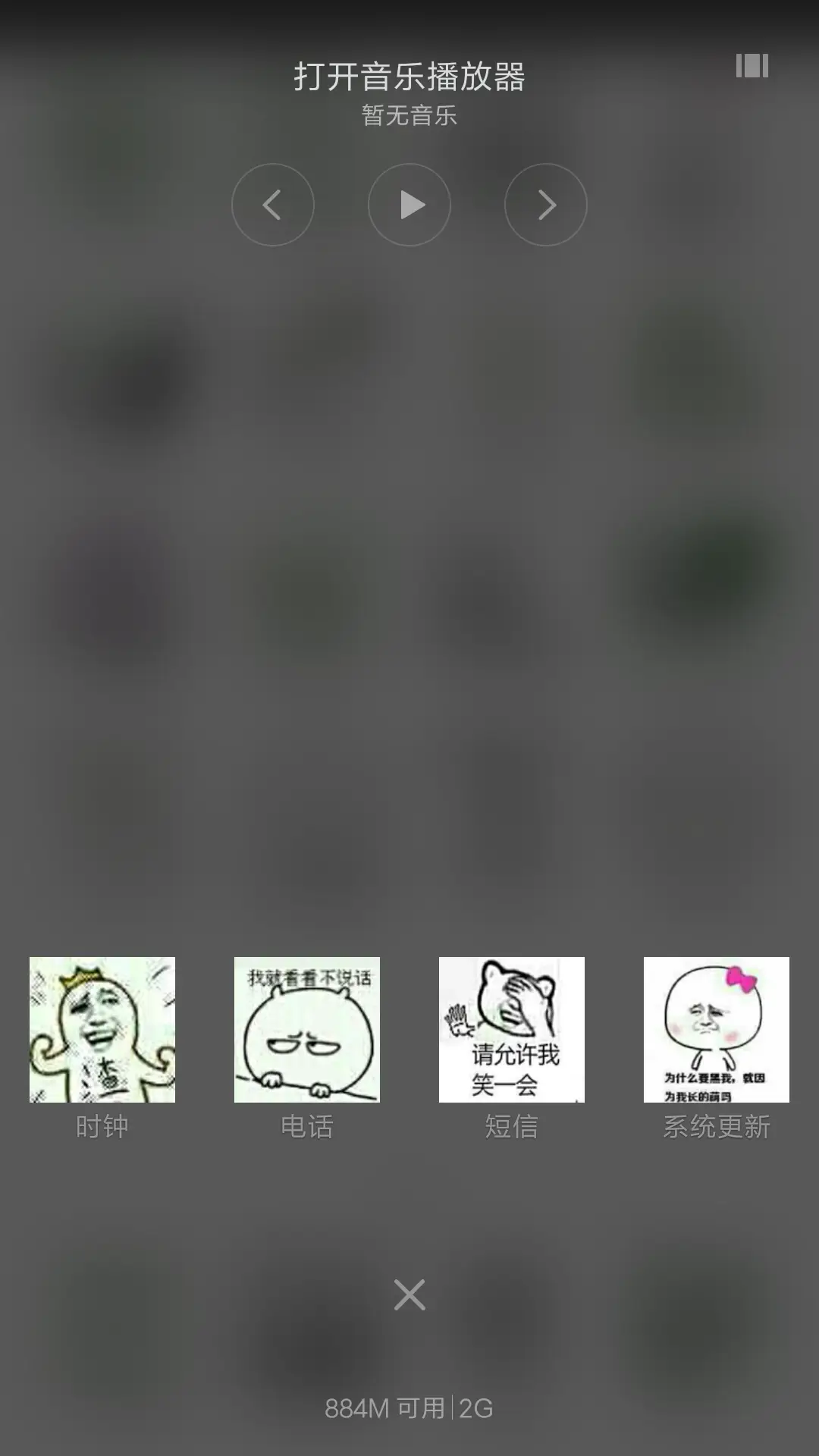Screen dimensions: 819x1456
Task: Open the 短信 recent app
Action: pos(512,1029)
